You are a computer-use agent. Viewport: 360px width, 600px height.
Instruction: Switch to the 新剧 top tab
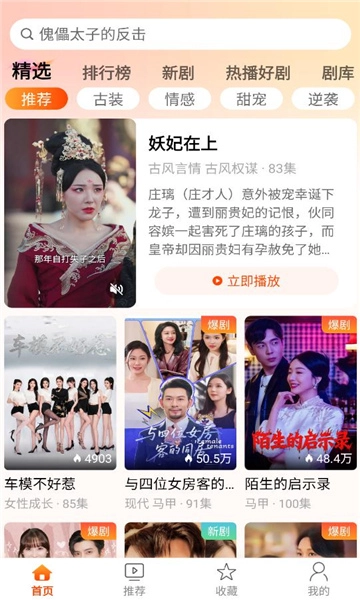(x=178, y=73)
